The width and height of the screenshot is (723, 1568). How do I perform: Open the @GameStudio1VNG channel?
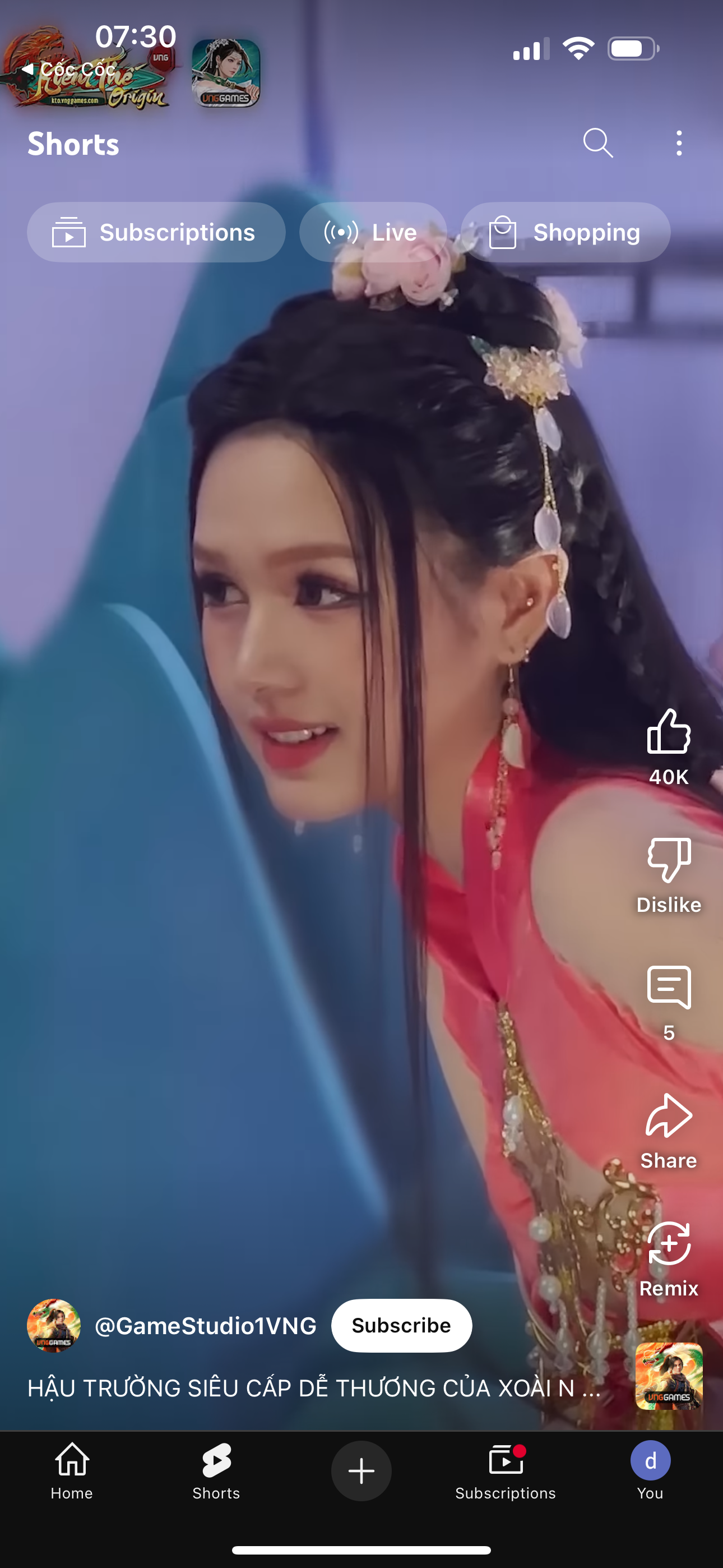coord(205,1326)
